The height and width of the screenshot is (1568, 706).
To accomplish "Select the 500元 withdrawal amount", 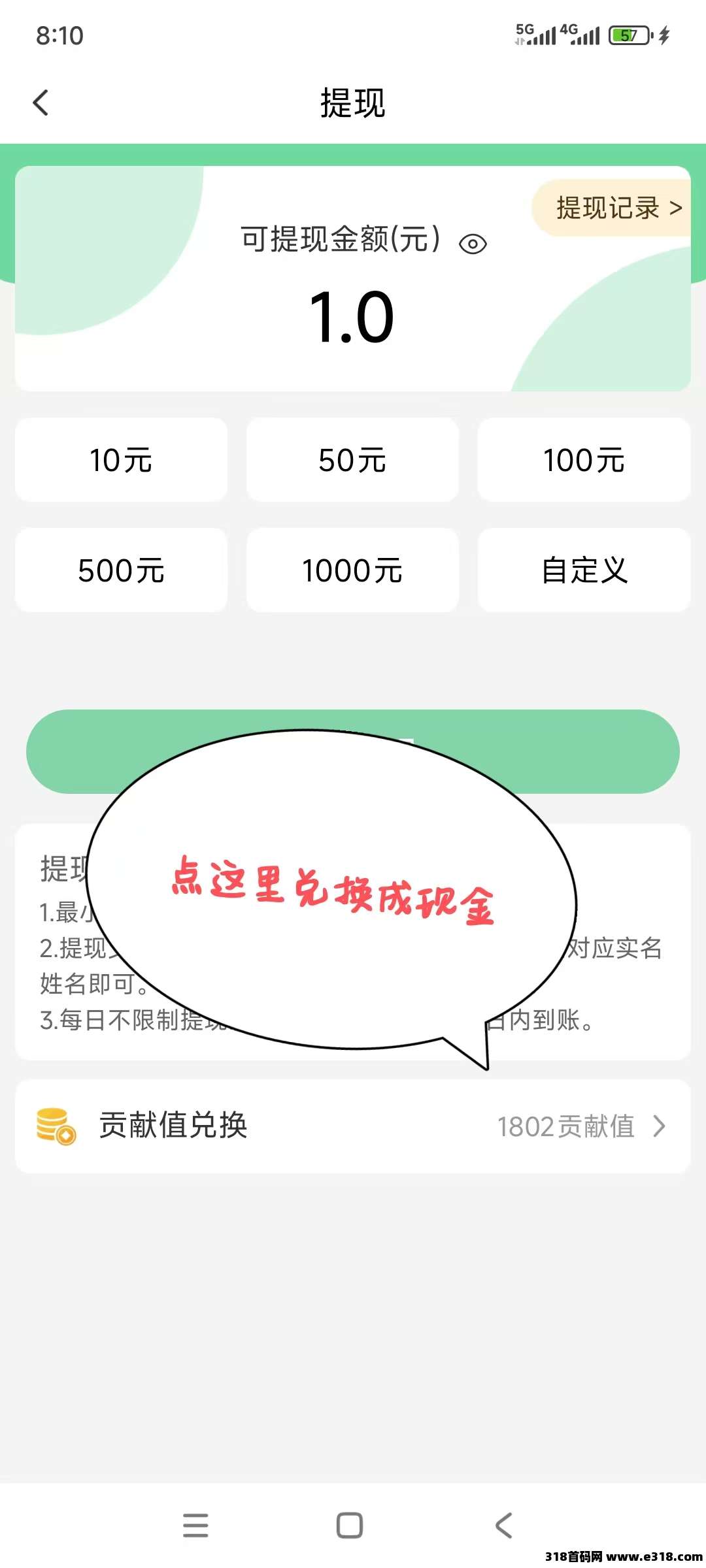I will point(122,570).
